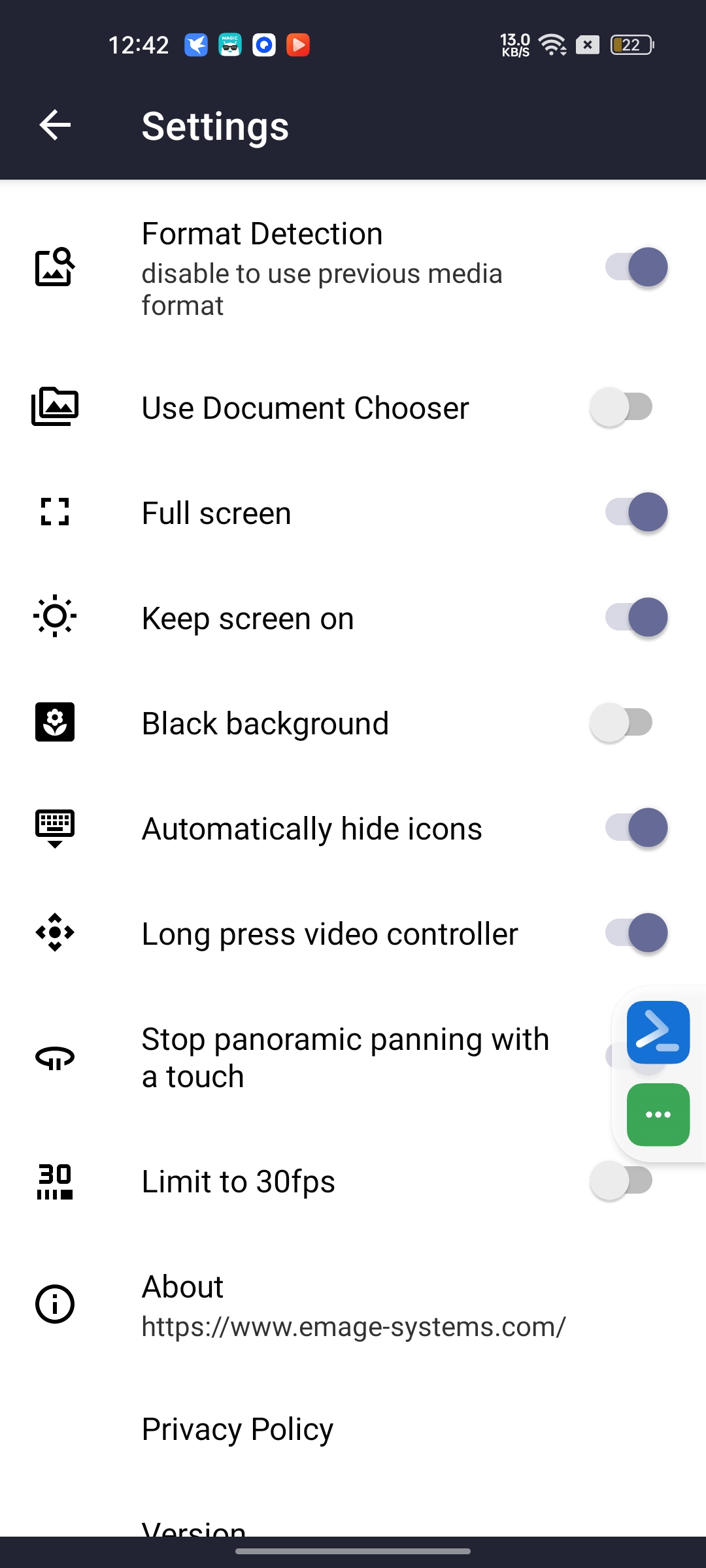This screenshot has width=706, height=1568.
Task: Open the Privacy Policy
Action: point(238,1429)
